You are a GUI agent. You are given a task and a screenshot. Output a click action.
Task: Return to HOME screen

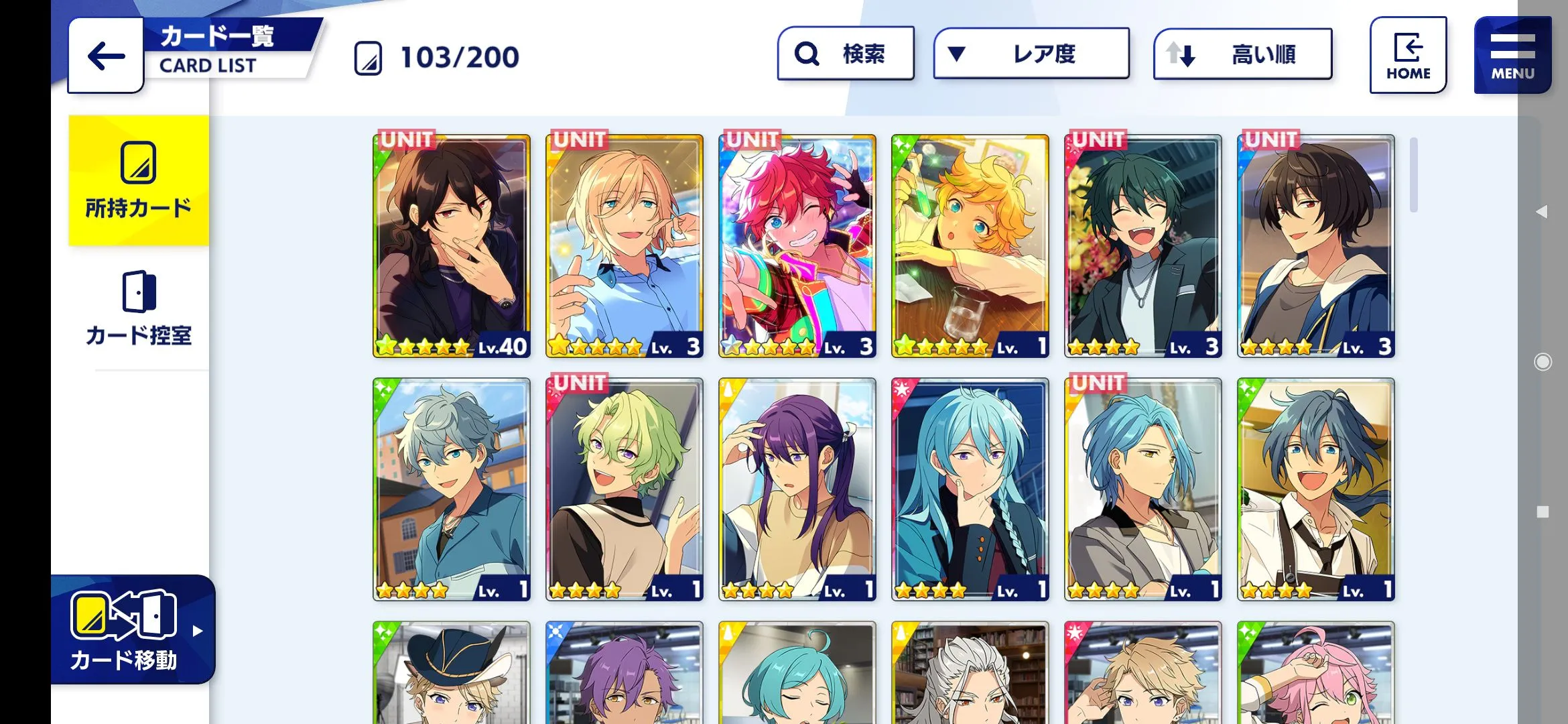[1408, 56]
